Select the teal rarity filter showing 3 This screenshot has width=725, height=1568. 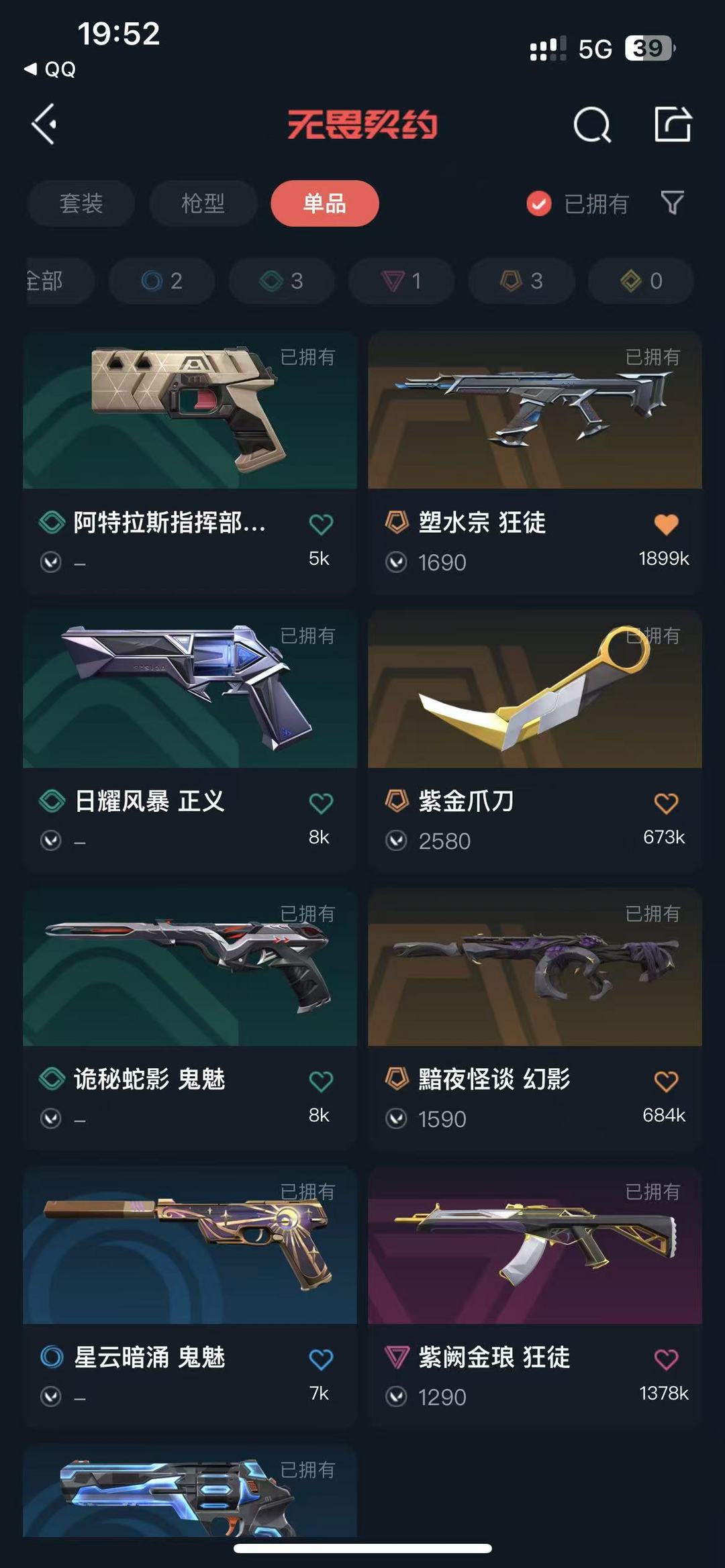coord(281,281)
